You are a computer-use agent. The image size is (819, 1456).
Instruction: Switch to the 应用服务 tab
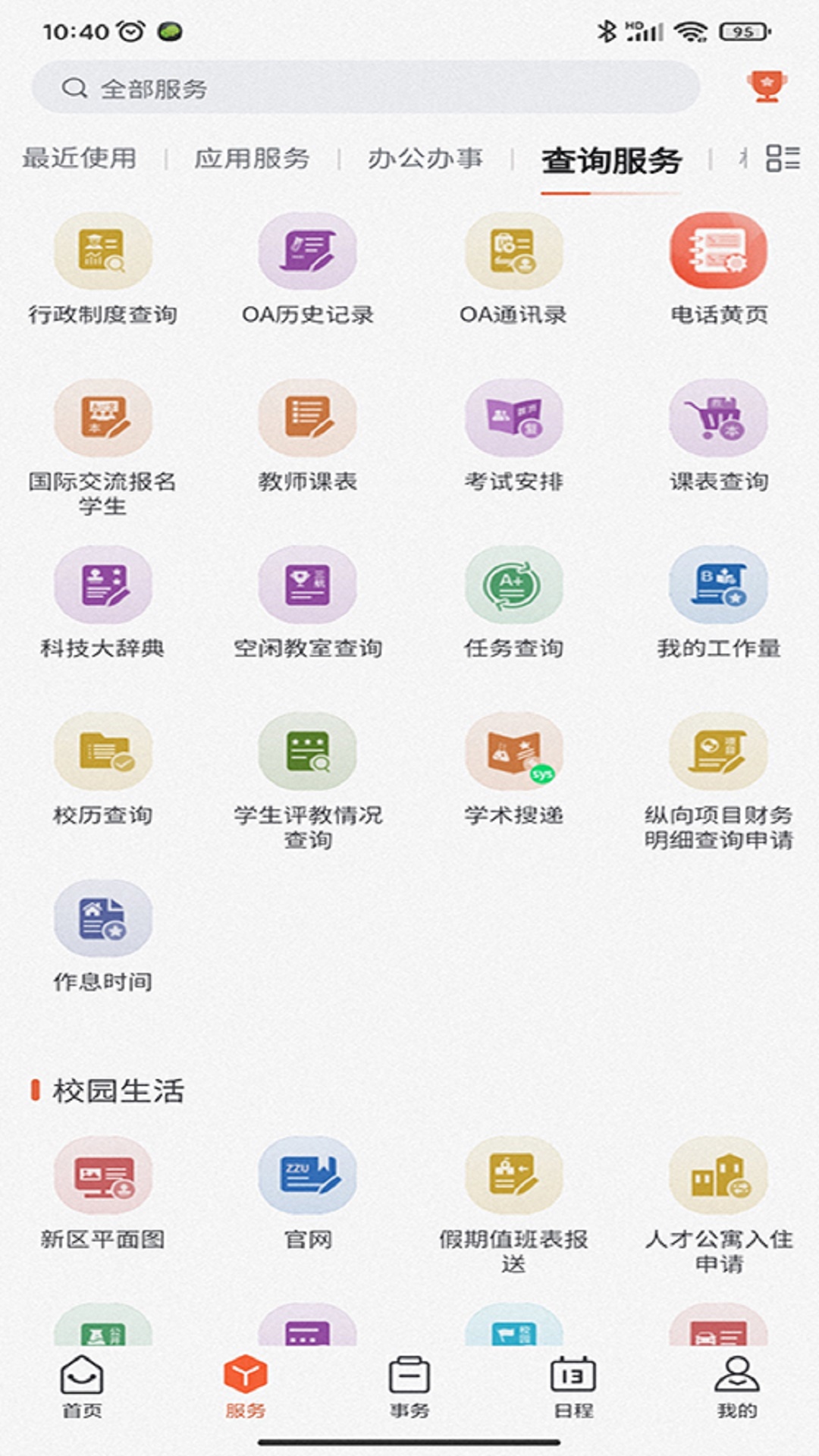(x=252, y=158)
